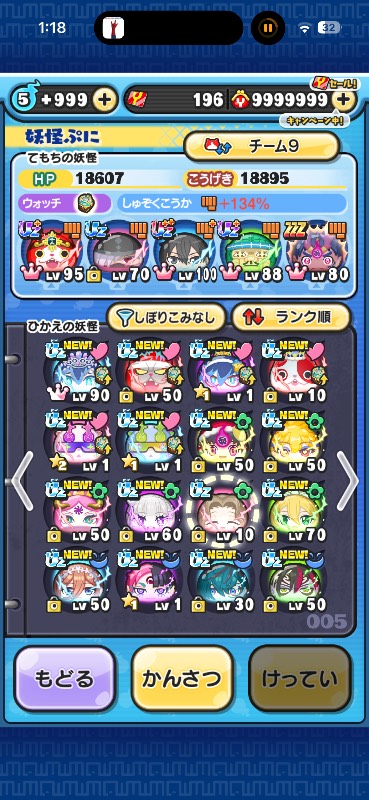
Task: Confirm with the けってい button
Action: pos(300,678)
